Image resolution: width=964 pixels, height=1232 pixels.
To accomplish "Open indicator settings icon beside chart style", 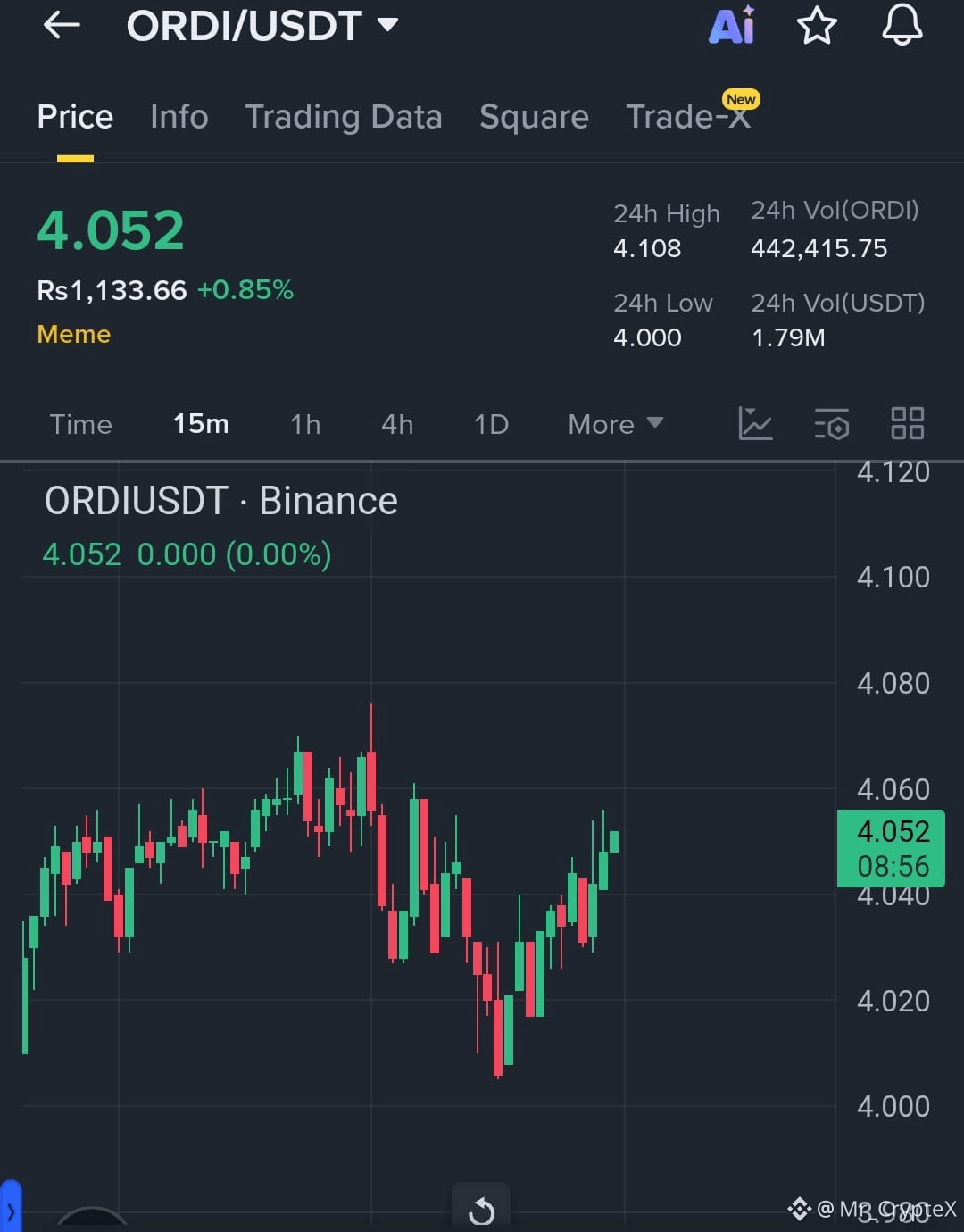I will click(831, 425).
